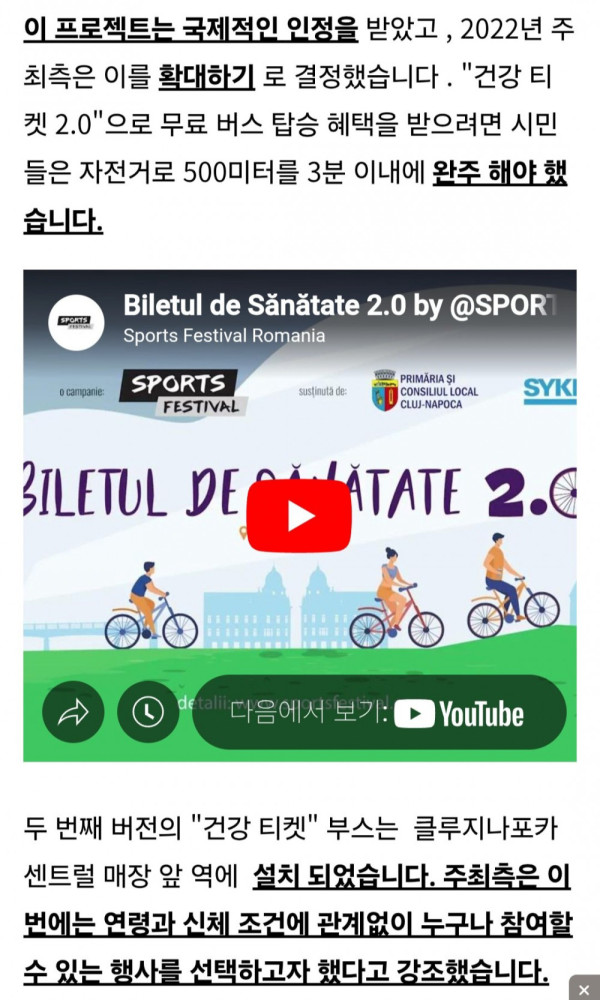Play the Biletul de Sănătate 2.0 video

click(x=299, y=516)
